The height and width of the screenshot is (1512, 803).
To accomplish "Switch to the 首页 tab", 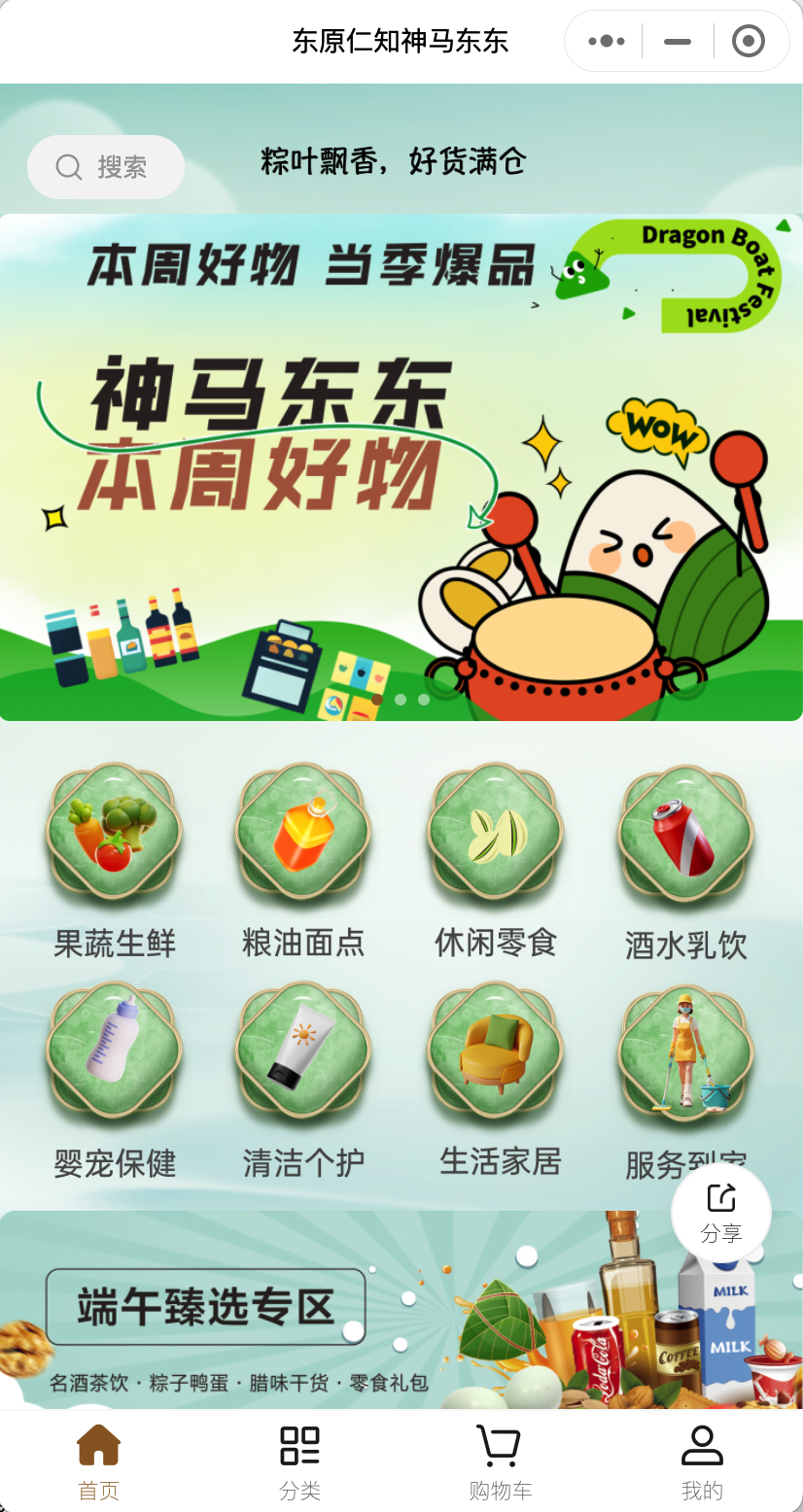I will pos(98,1461).
